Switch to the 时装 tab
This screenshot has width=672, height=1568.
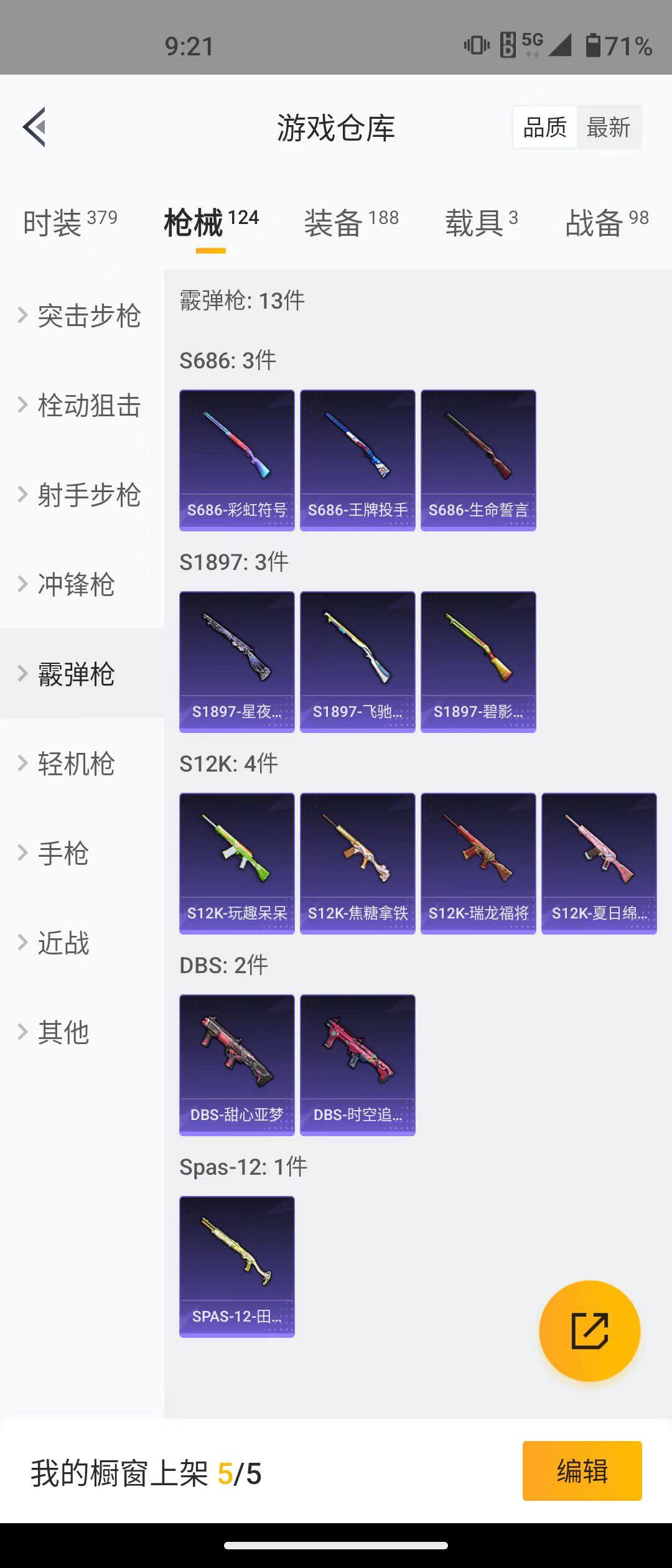[x=70, y=223]
